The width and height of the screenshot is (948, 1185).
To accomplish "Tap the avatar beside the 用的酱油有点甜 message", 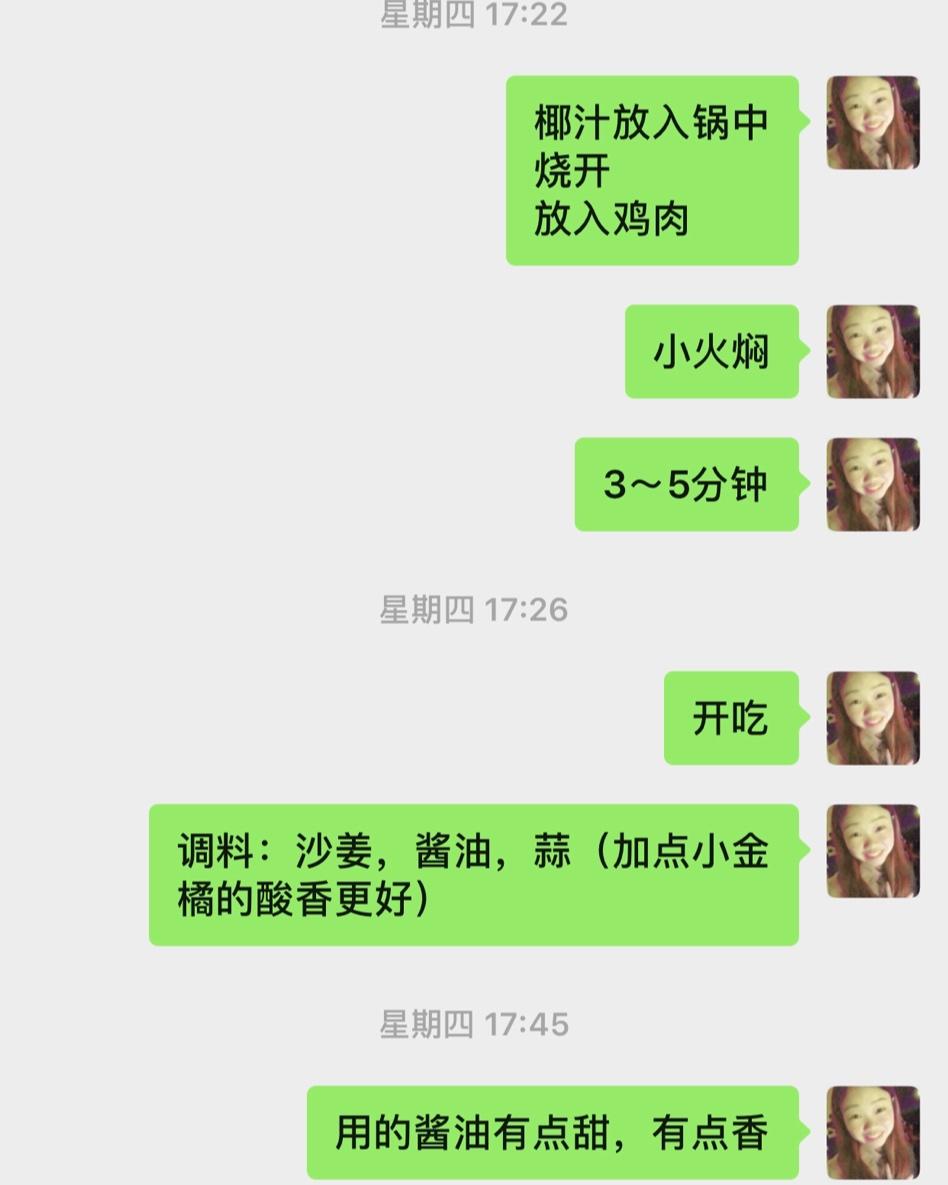I will 872,1132.
